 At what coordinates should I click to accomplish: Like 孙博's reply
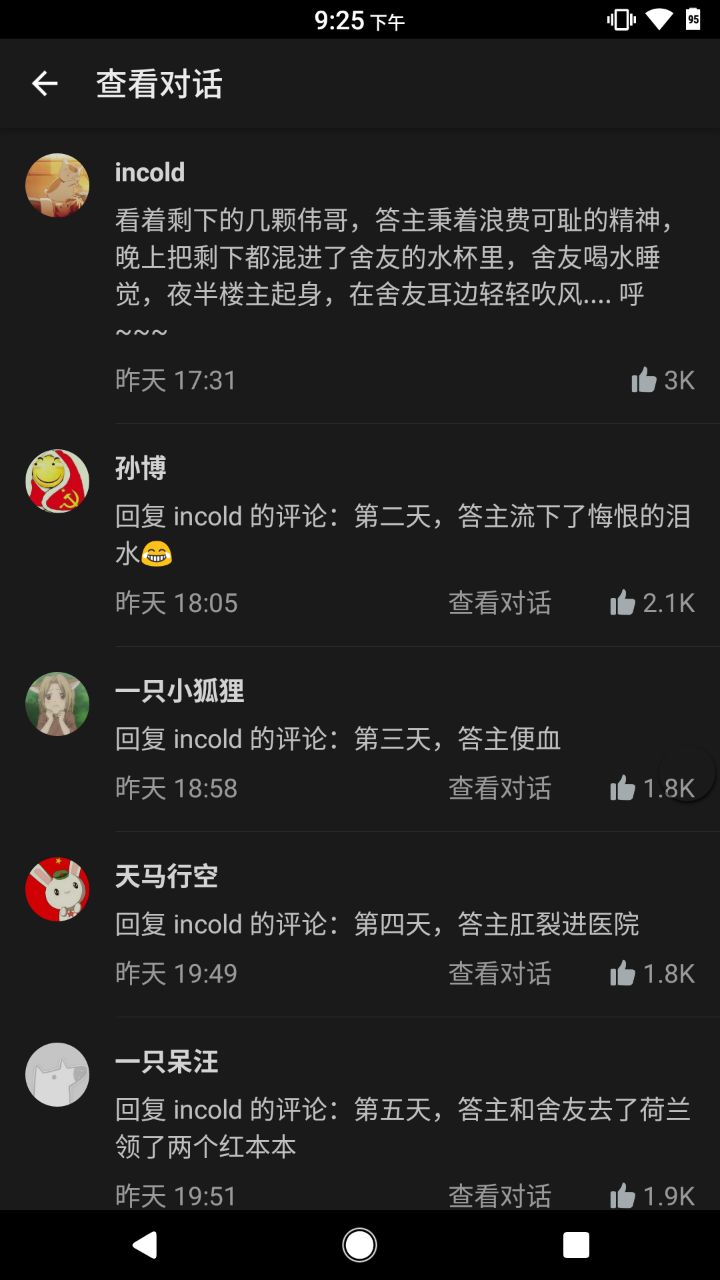click(x=623, y=603)
